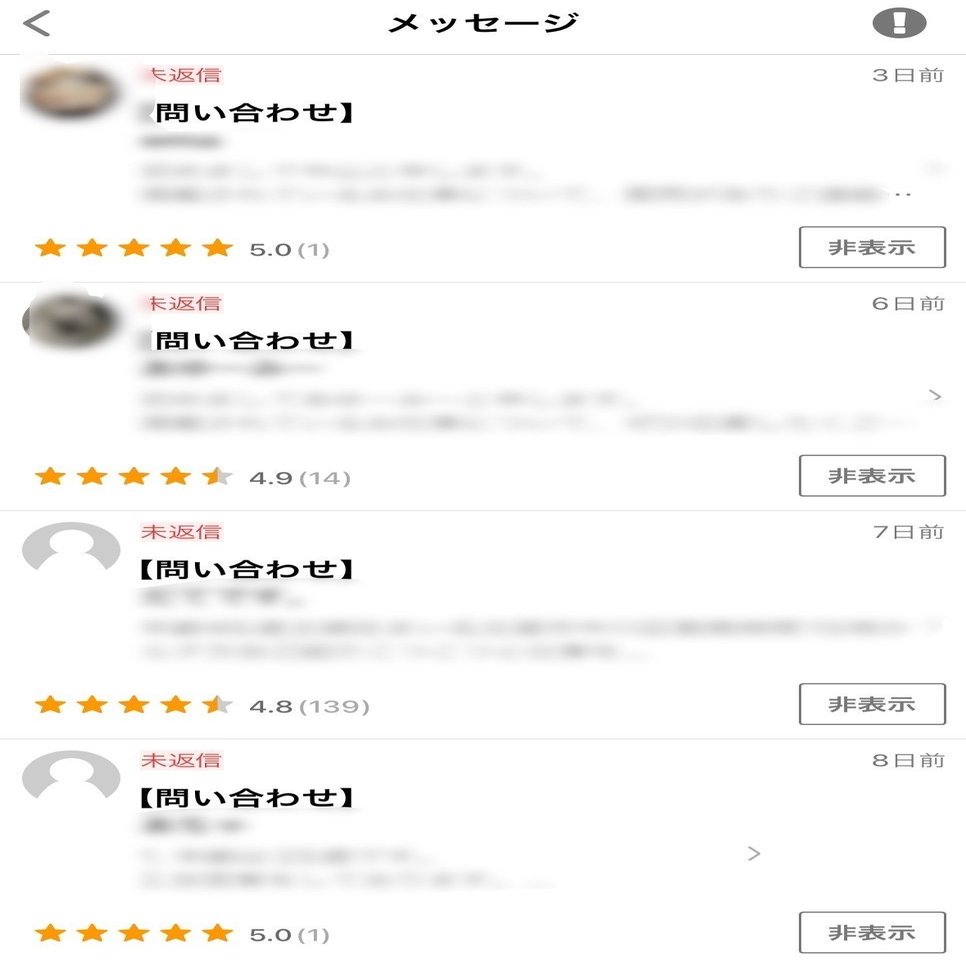Select 非表示 for the 7日前 message
This screenshot has width=966, height=966.
(871, 704)
